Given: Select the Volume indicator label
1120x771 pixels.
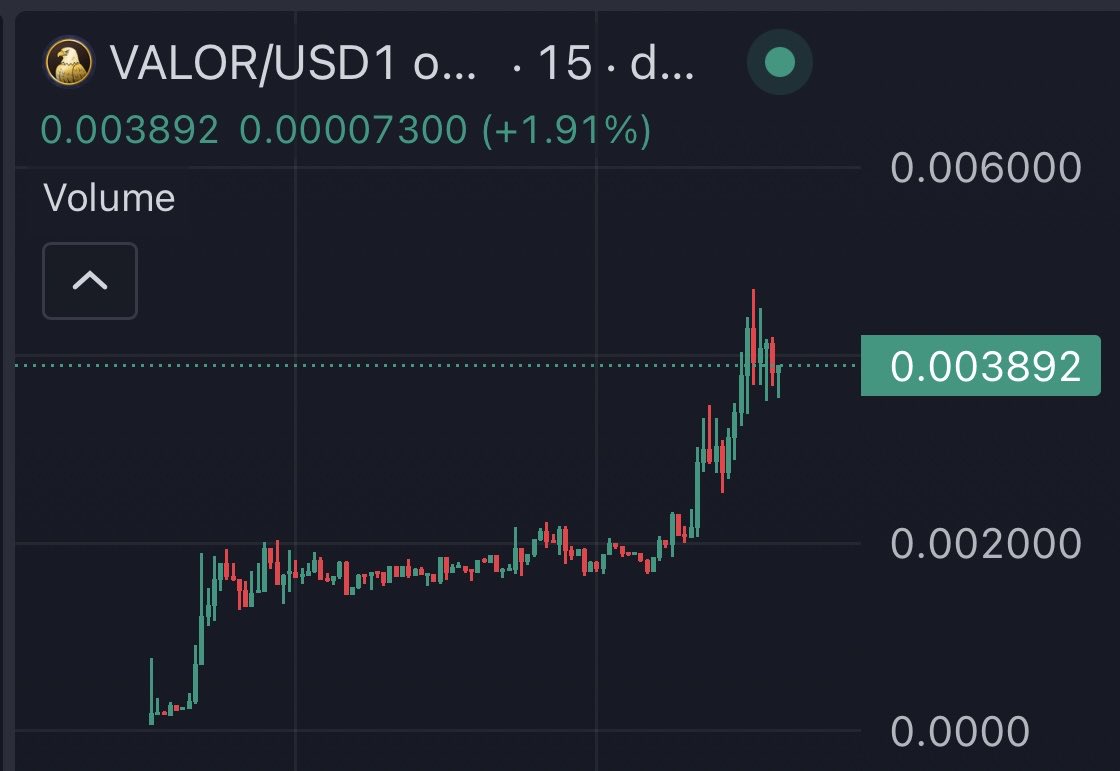Looking at the screenshot, I should pyautogui.click(x=109, y=198).
